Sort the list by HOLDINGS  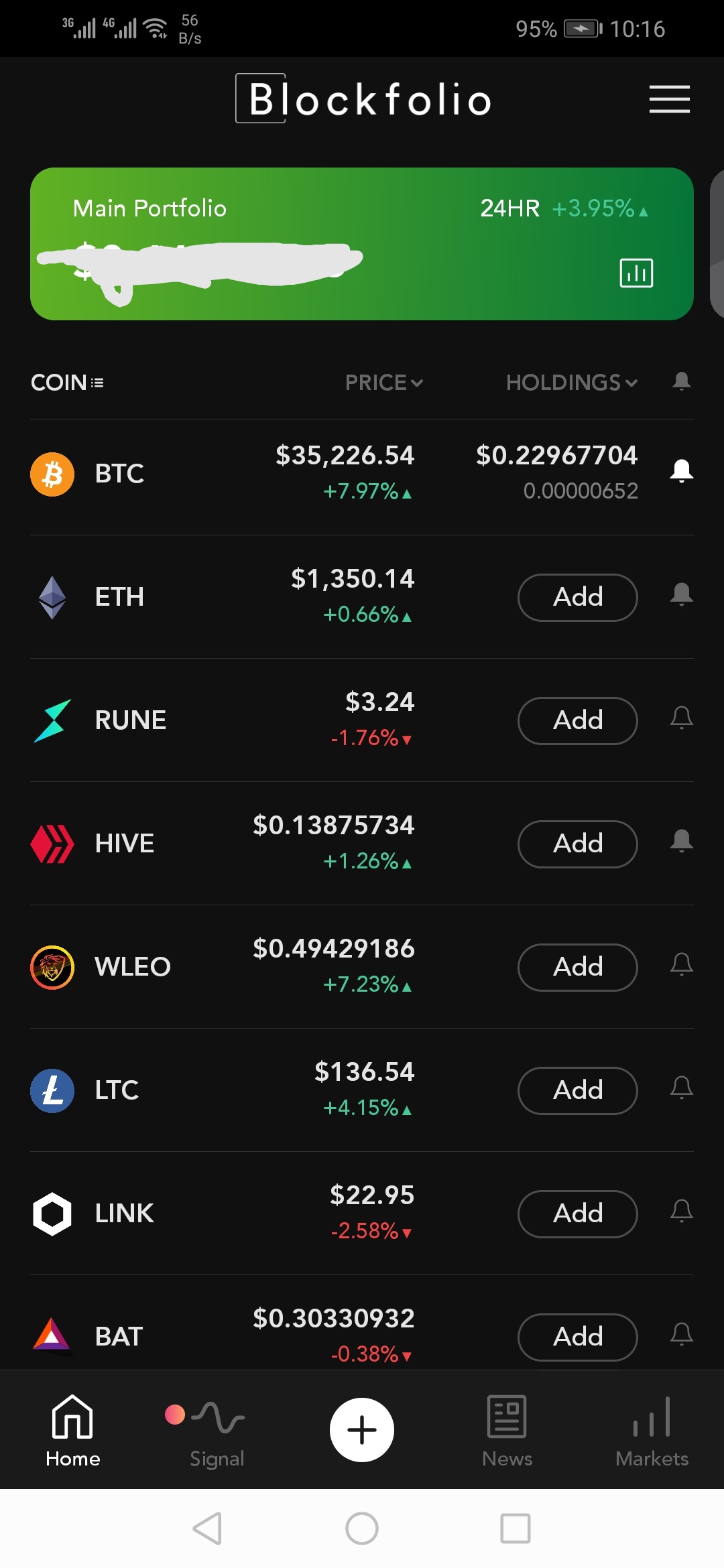pos(571,383)
